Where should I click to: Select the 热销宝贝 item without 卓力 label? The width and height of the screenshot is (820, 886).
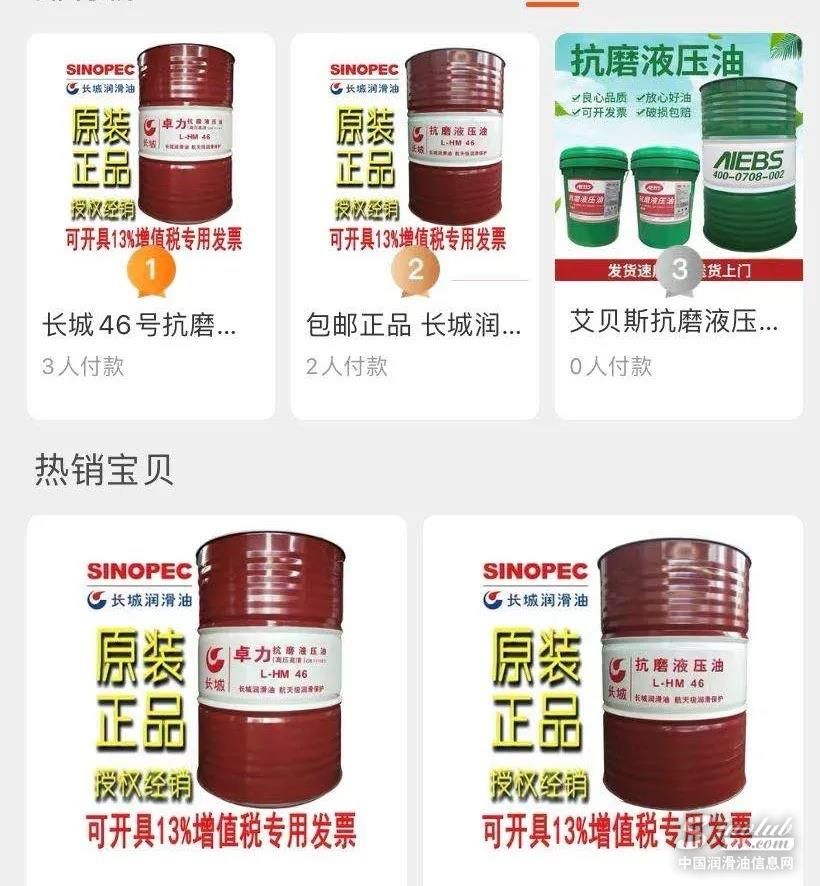tap(612, 700)
